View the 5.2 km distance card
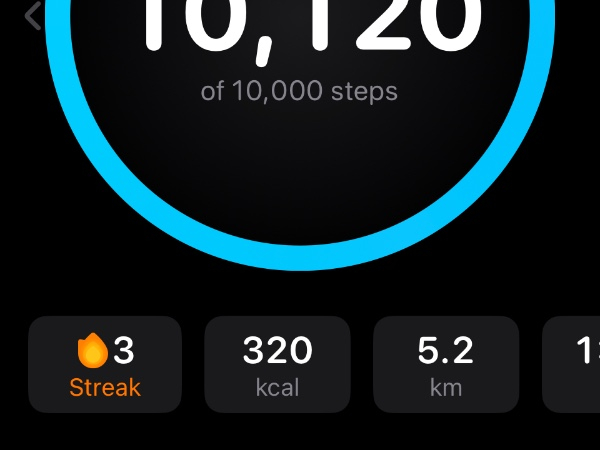This screenshot has width=600, height=450. tap(446, 365)
